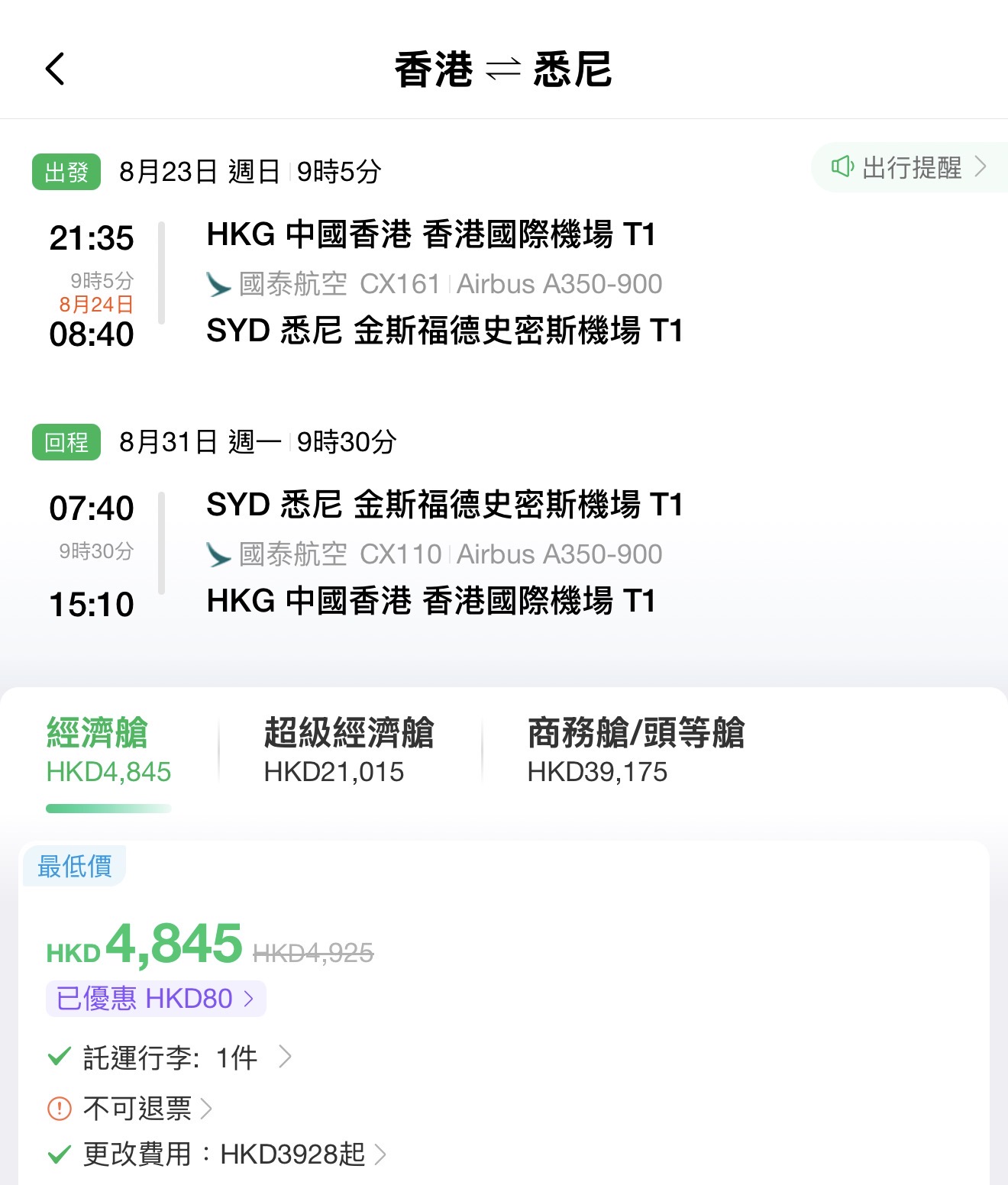Go back with the top-left arrow
1008x1185 pixels.
click(55, 69)
